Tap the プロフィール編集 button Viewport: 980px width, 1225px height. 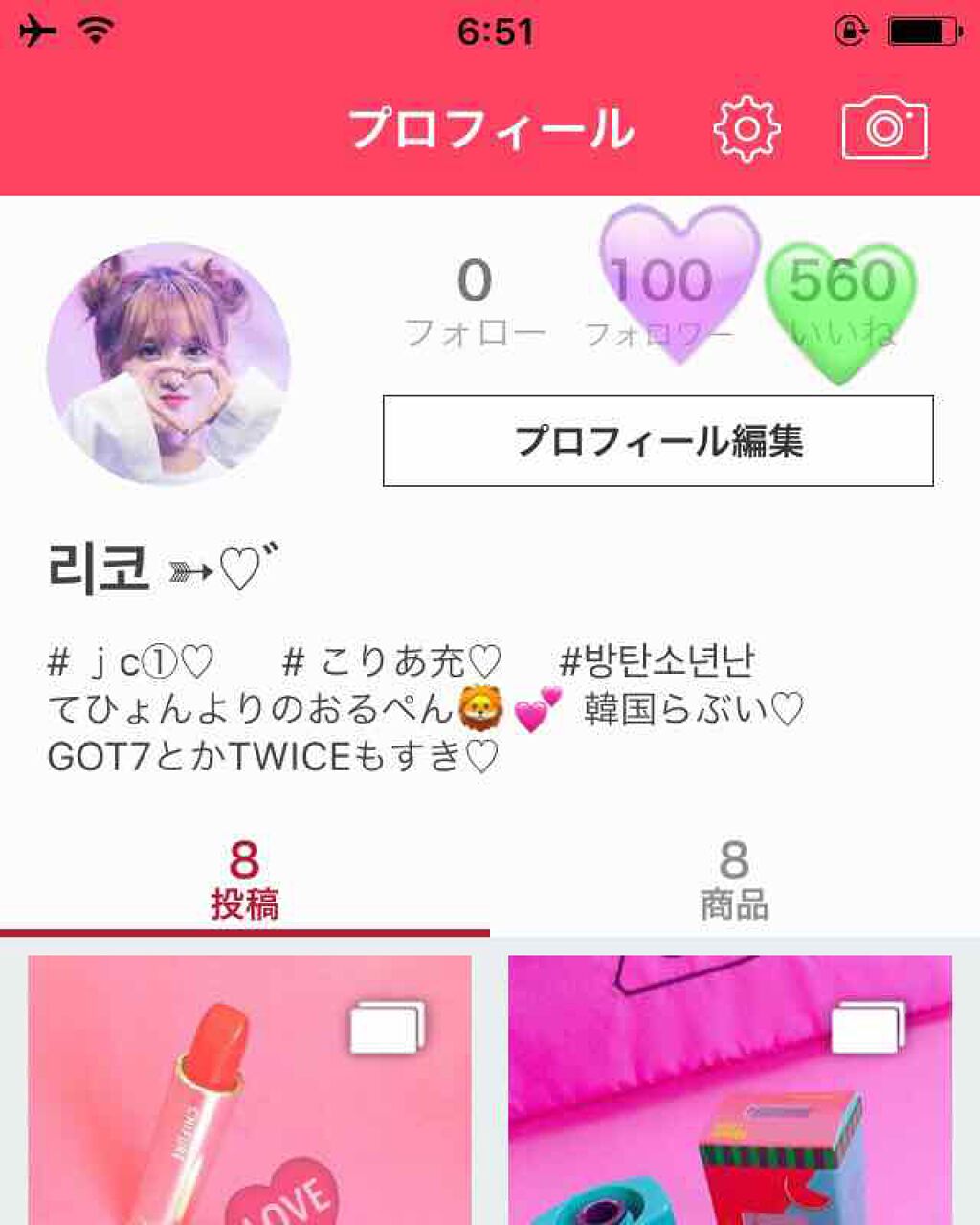click(x=657, y=441)
